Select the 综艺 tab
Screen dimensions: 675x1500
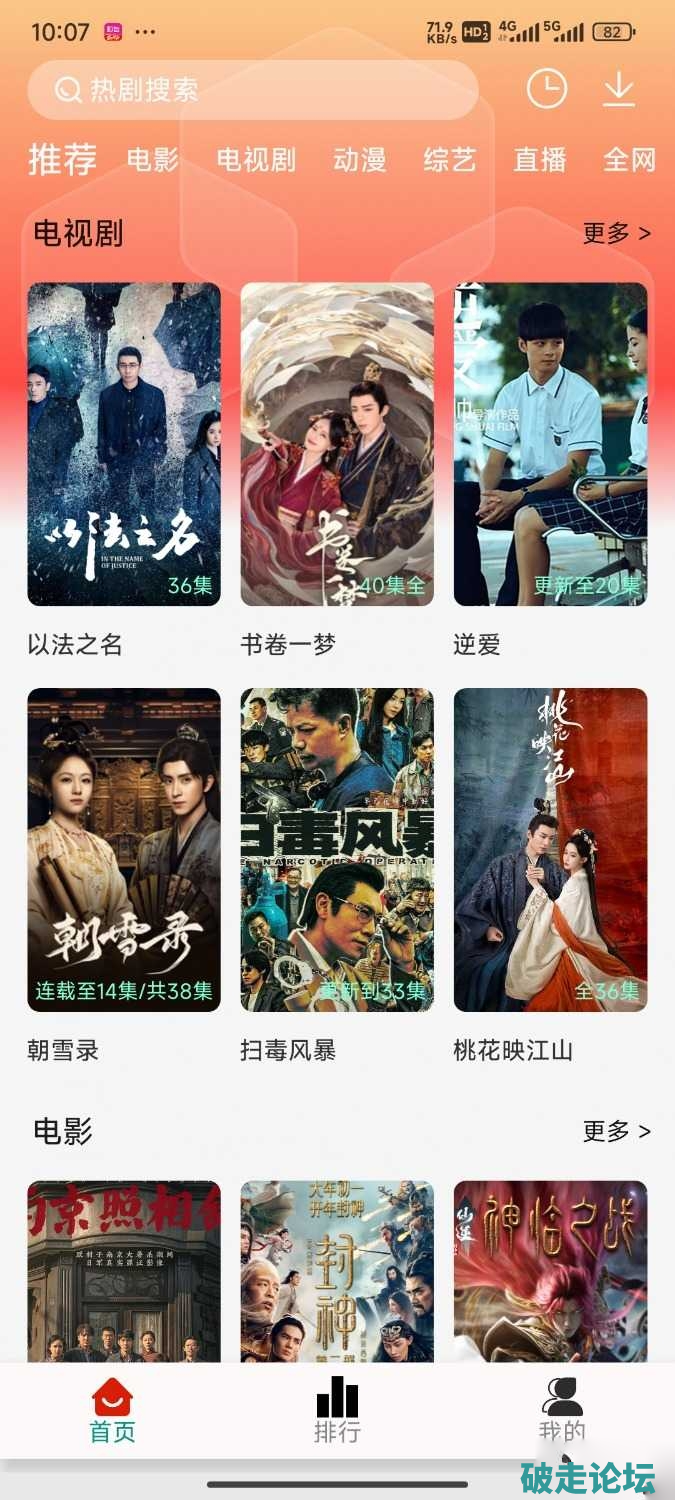click(x=449, y=160)
